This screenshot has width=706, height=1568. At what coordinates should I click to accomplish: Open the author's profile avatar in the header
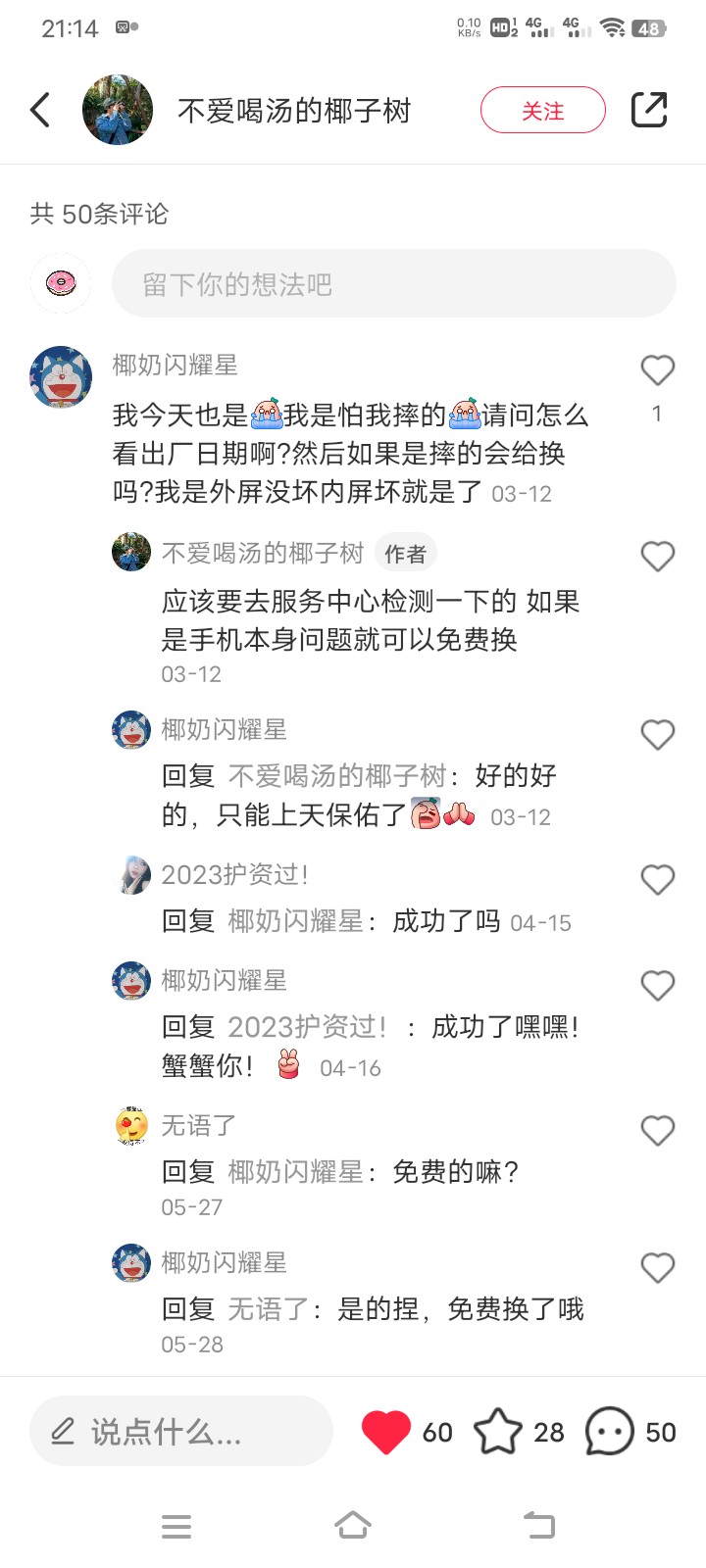click(x=118, y=110)
